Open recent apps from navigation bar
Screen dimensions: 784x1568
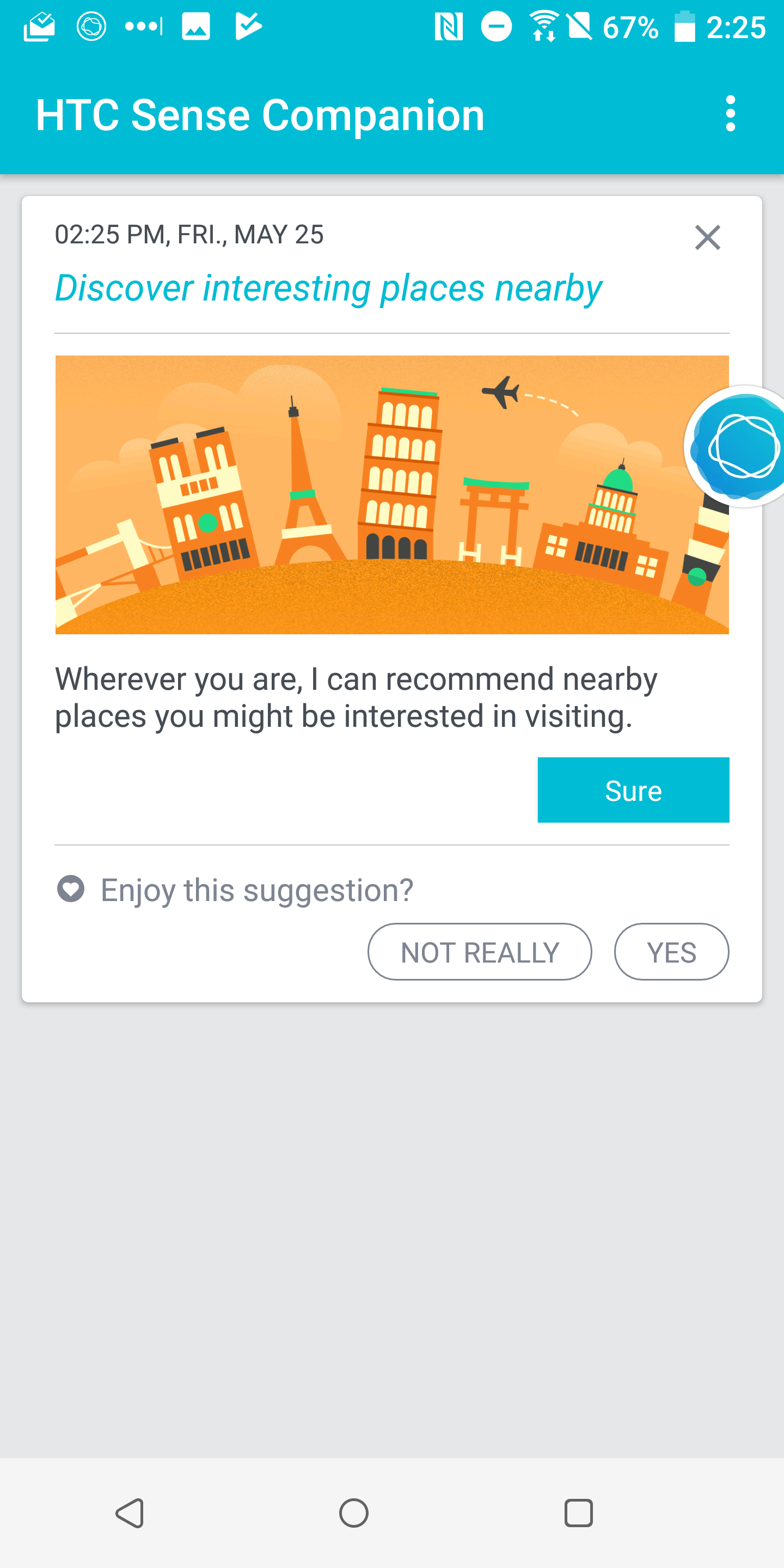click(578, 1513)
